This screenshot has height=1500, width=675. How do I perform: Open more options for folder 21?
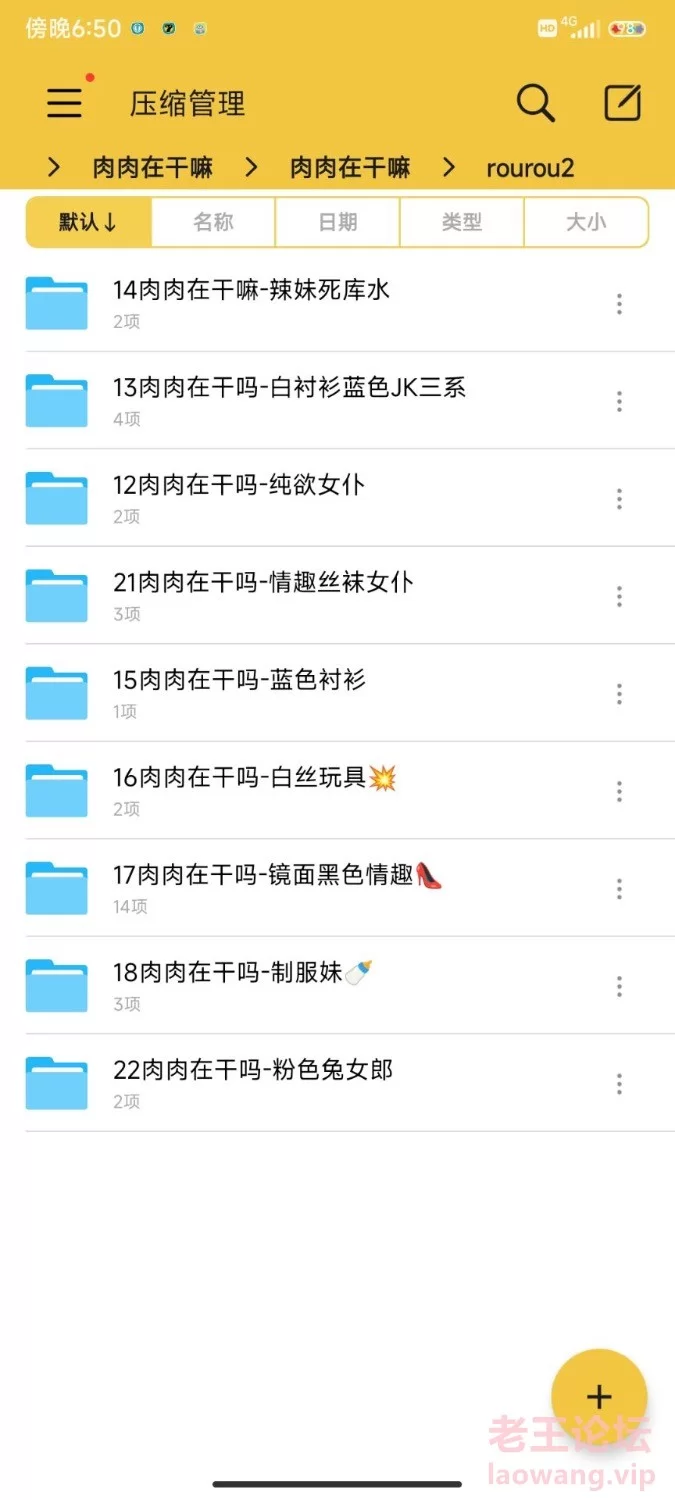[x=620, y=596]
